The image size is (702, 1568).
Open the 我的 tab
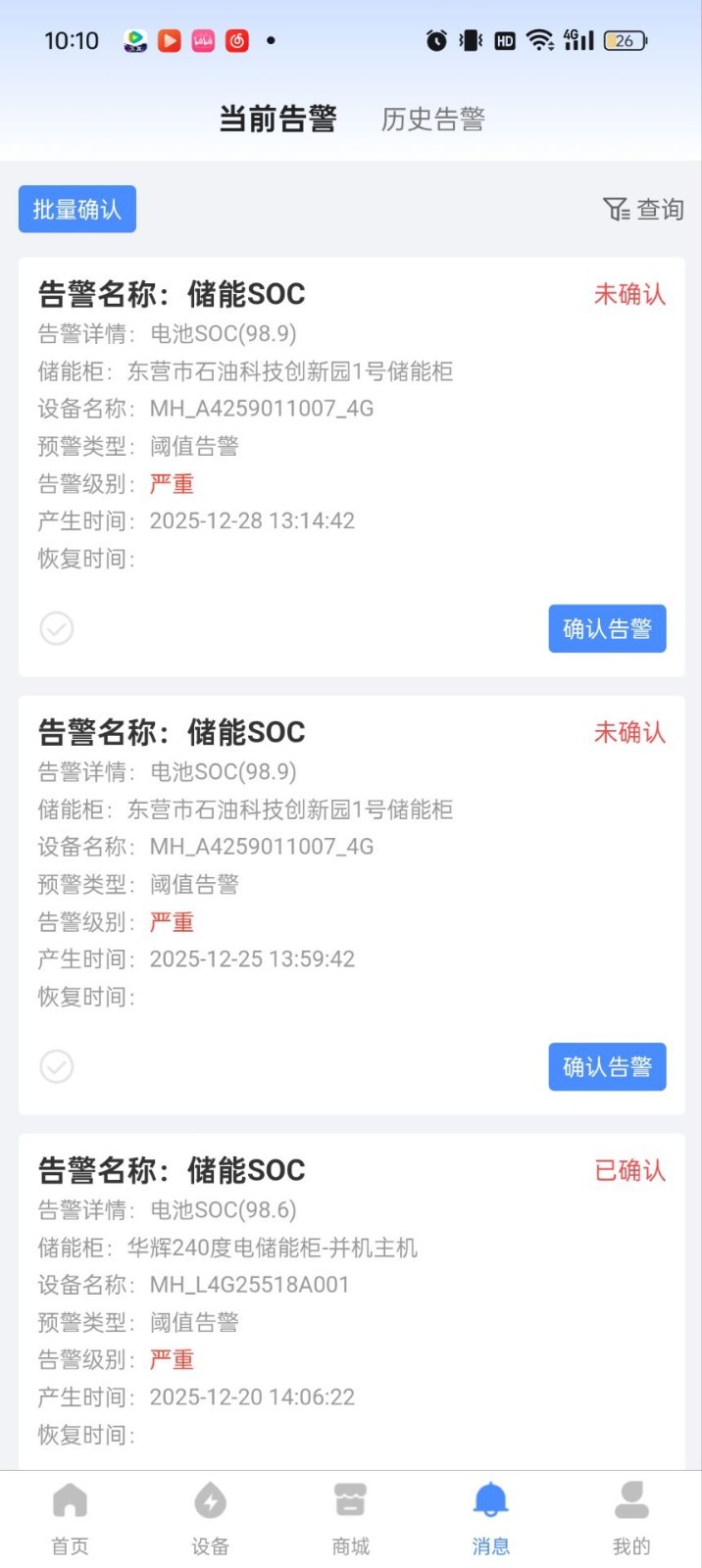tap(631, 1519)
